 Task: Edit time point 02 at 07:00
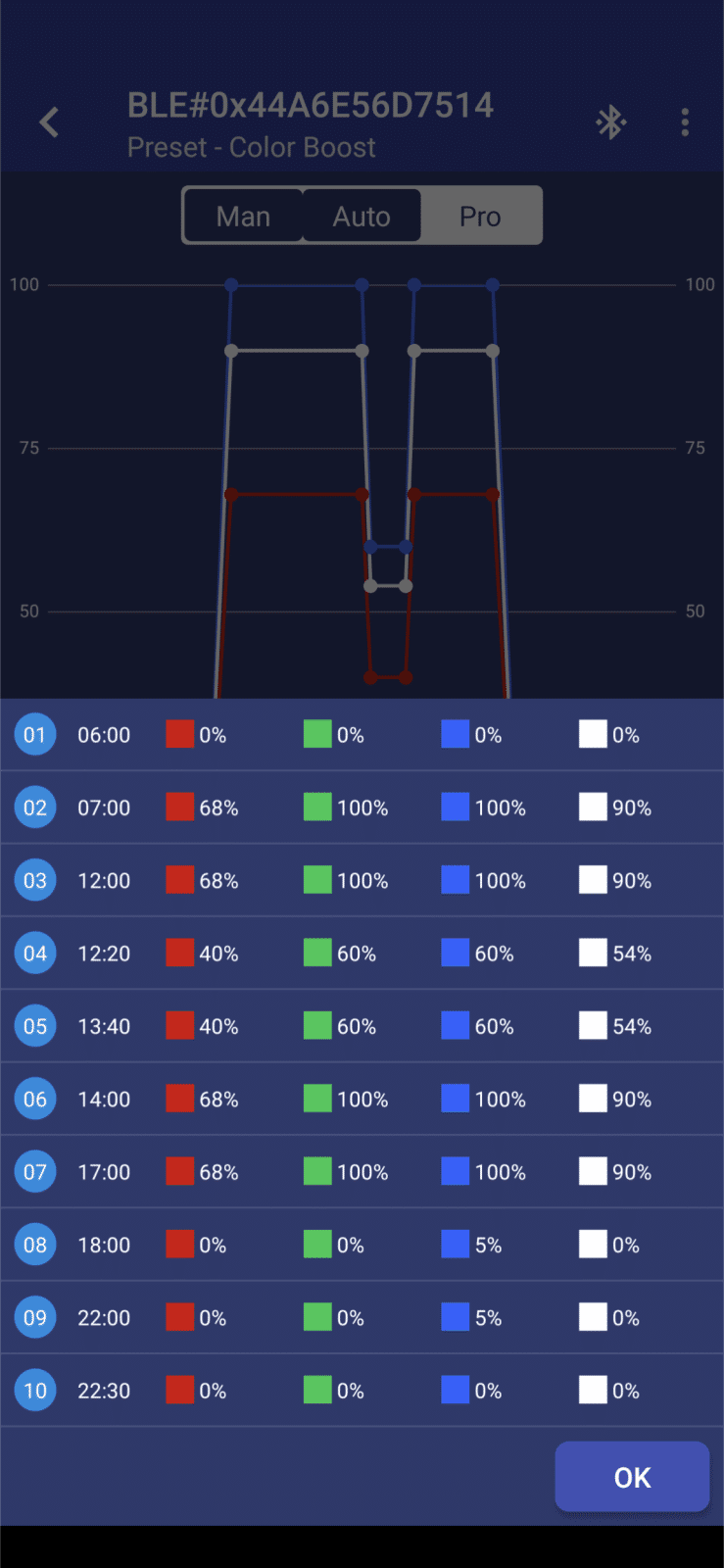click(x=35, y=808)
